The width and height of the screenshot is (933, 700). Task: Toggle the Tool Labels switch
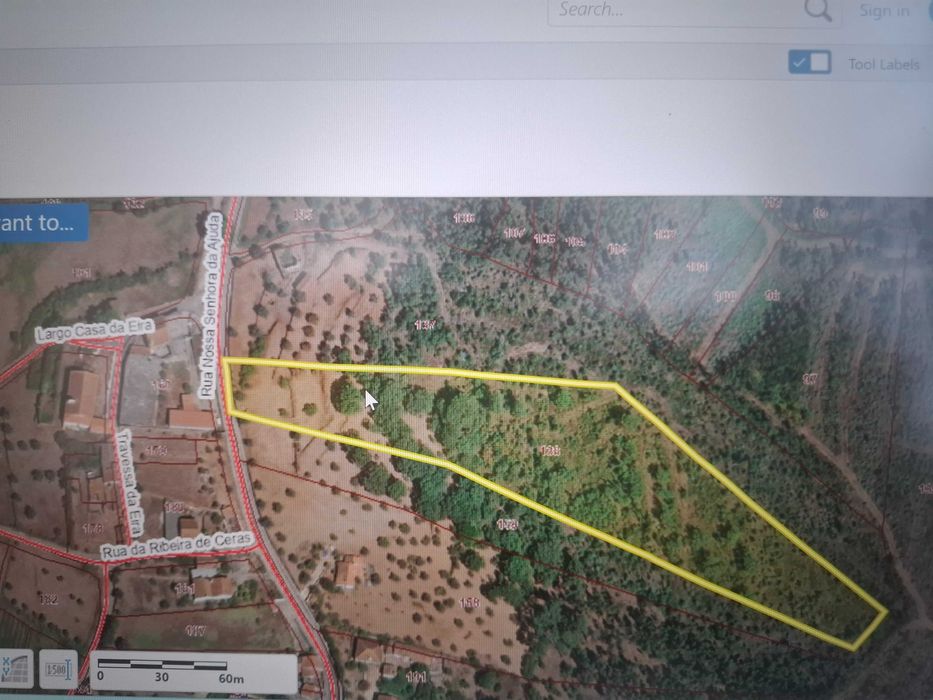click(x=810, y=63)
